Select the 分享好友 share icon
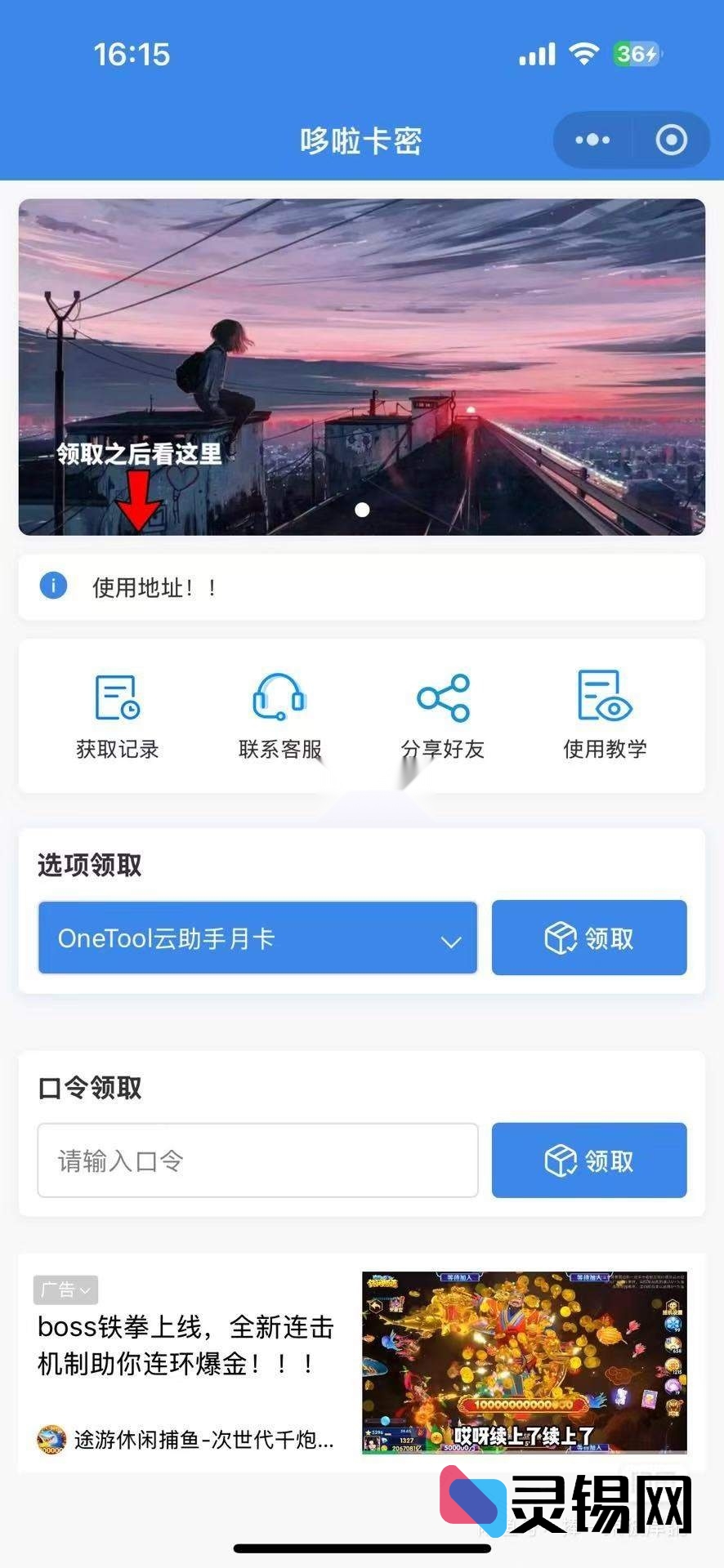 pos(442,698)
